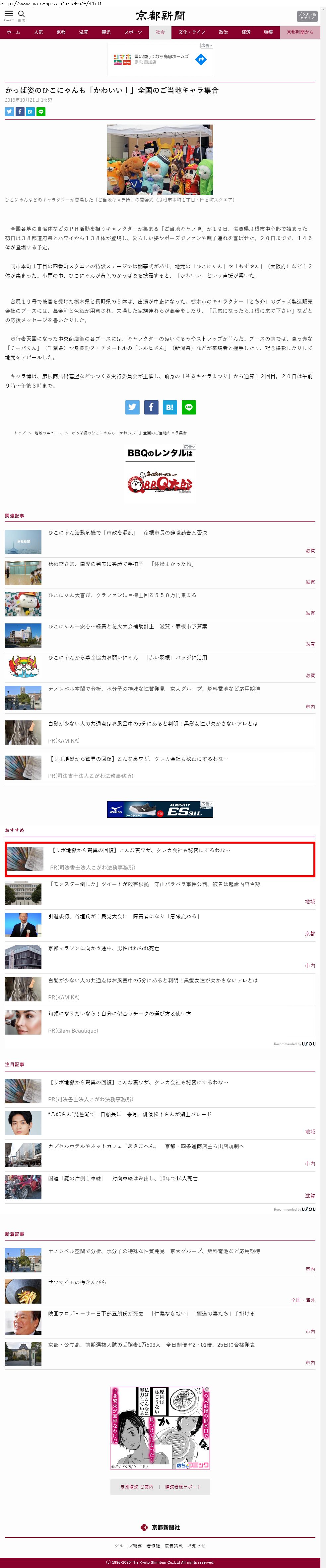Open カプセルホテルやネットカフェ article

[x=146, y=1146]
